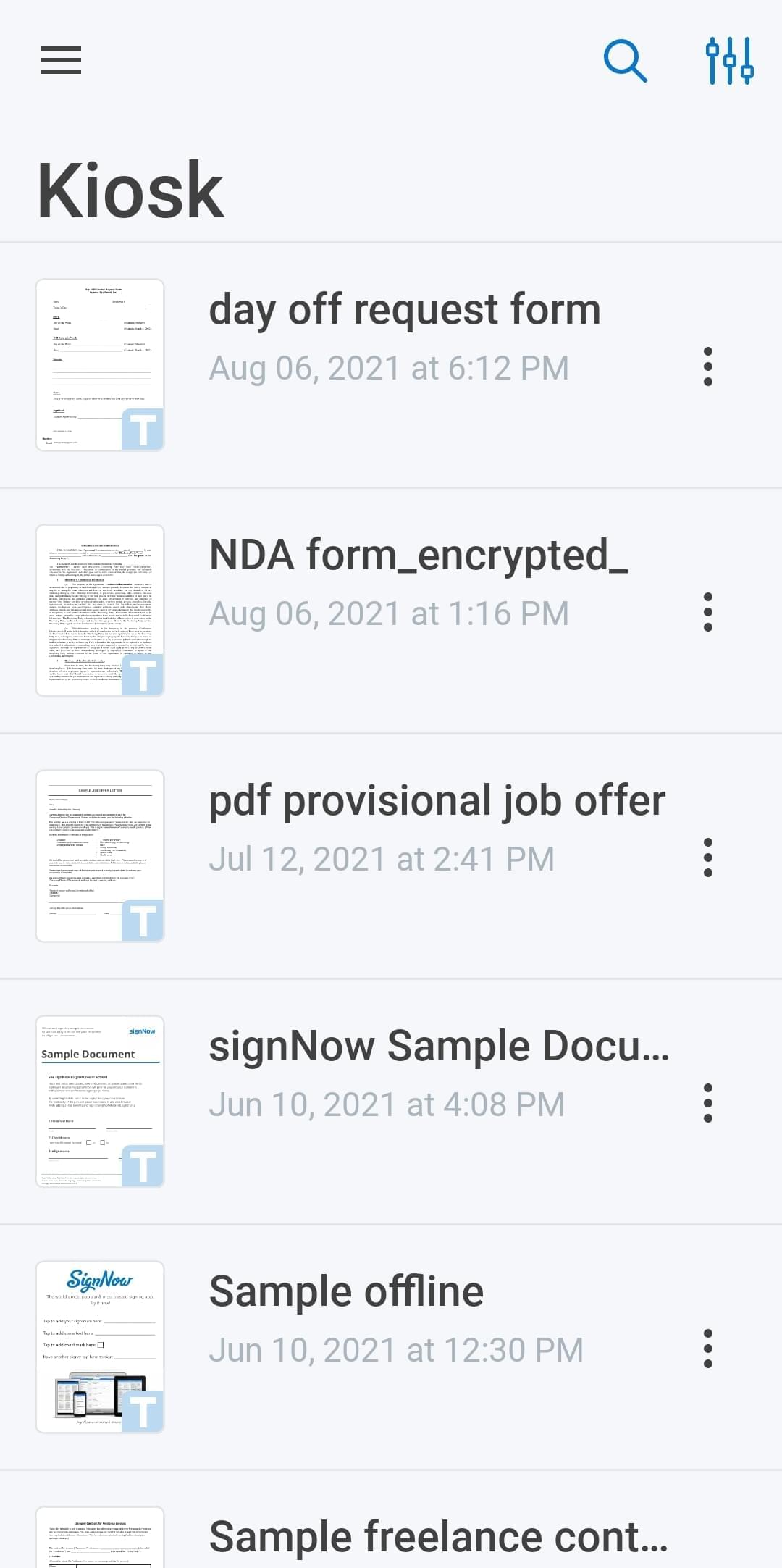Image resolution: width=782 pixels, height=1568 pixels.
Task: Open the Sample freelance contract document
Action: point(438,1537)
